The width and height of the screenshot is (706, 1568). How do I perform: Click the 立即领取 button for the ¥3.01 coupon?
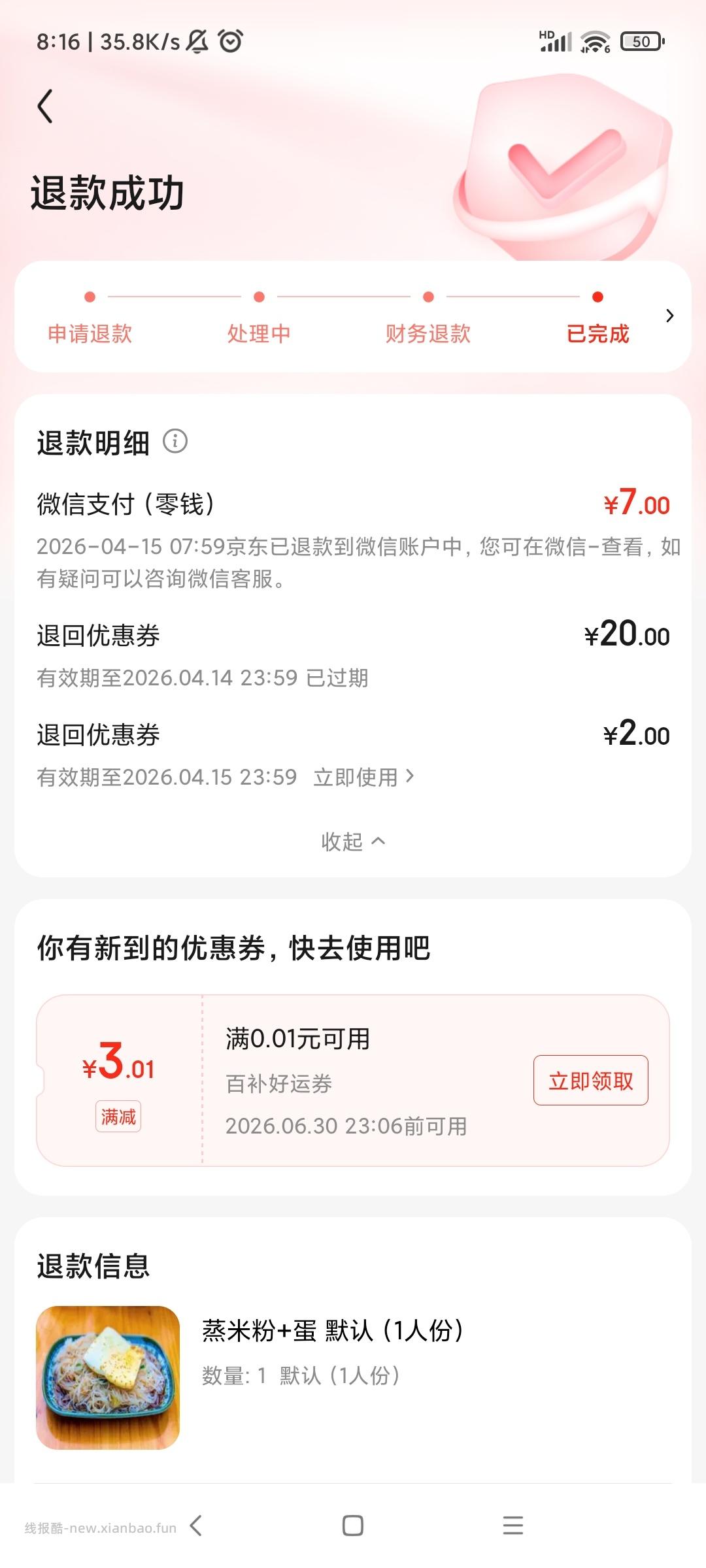pyautogui.click(x=590, y=1081)
